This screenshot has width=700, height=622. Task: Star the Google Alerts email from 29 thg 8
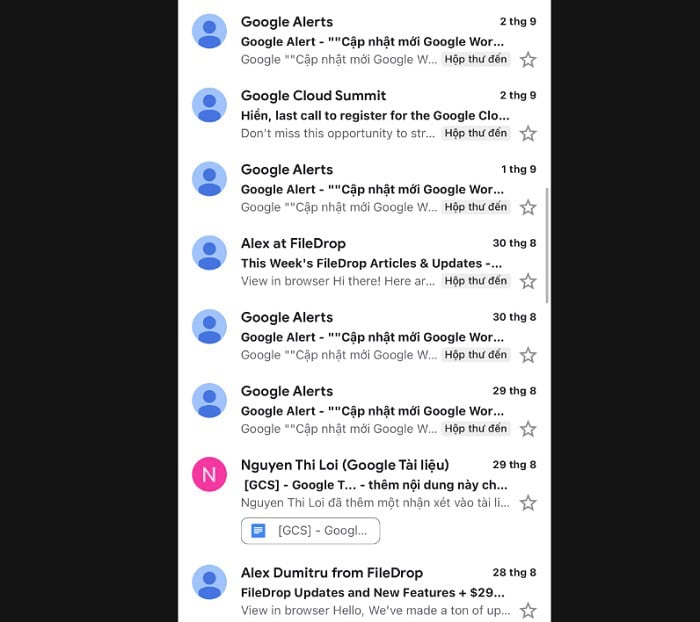point(528,429)
